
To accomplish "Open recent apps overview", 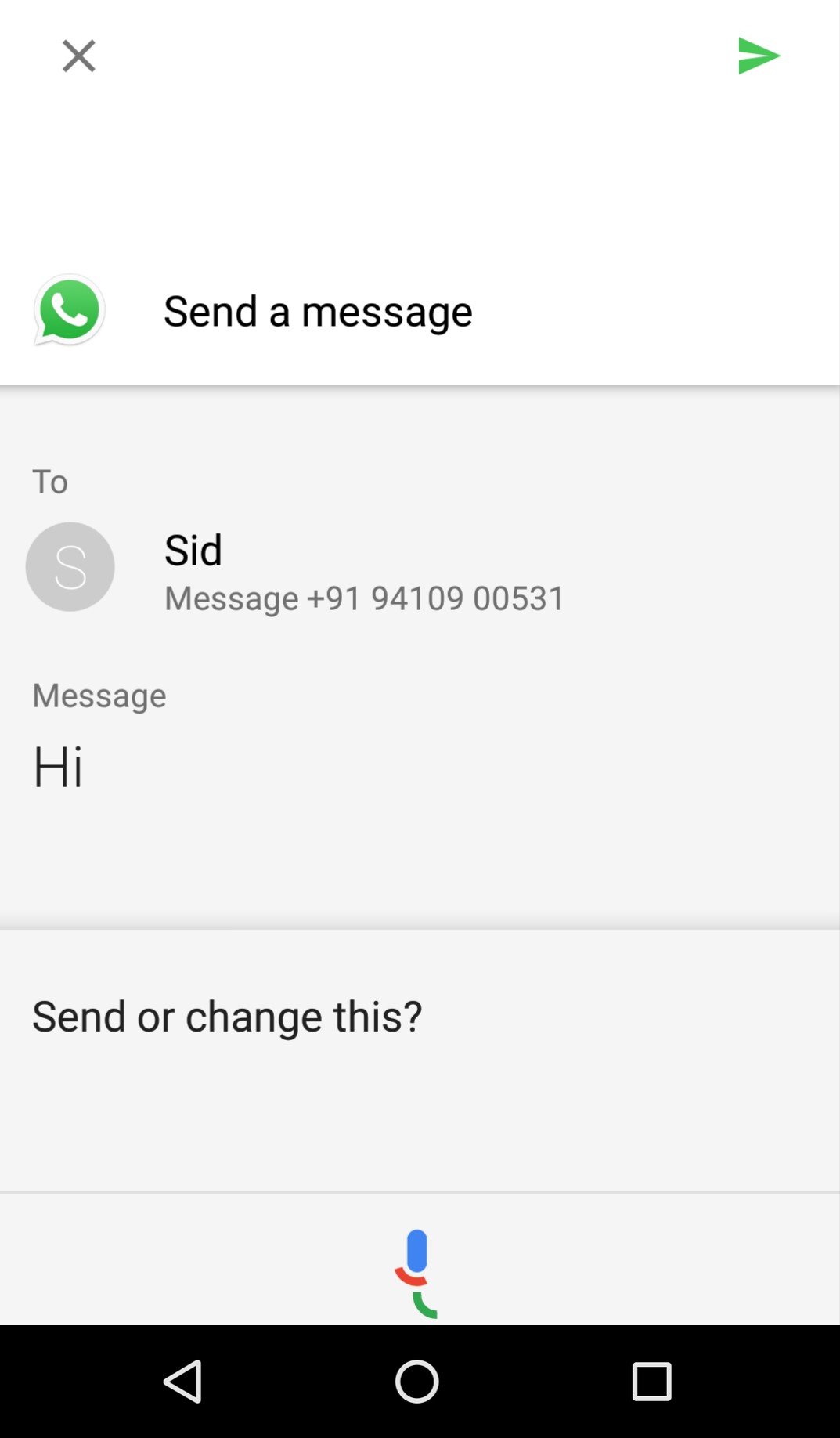I will [651, 1381].
